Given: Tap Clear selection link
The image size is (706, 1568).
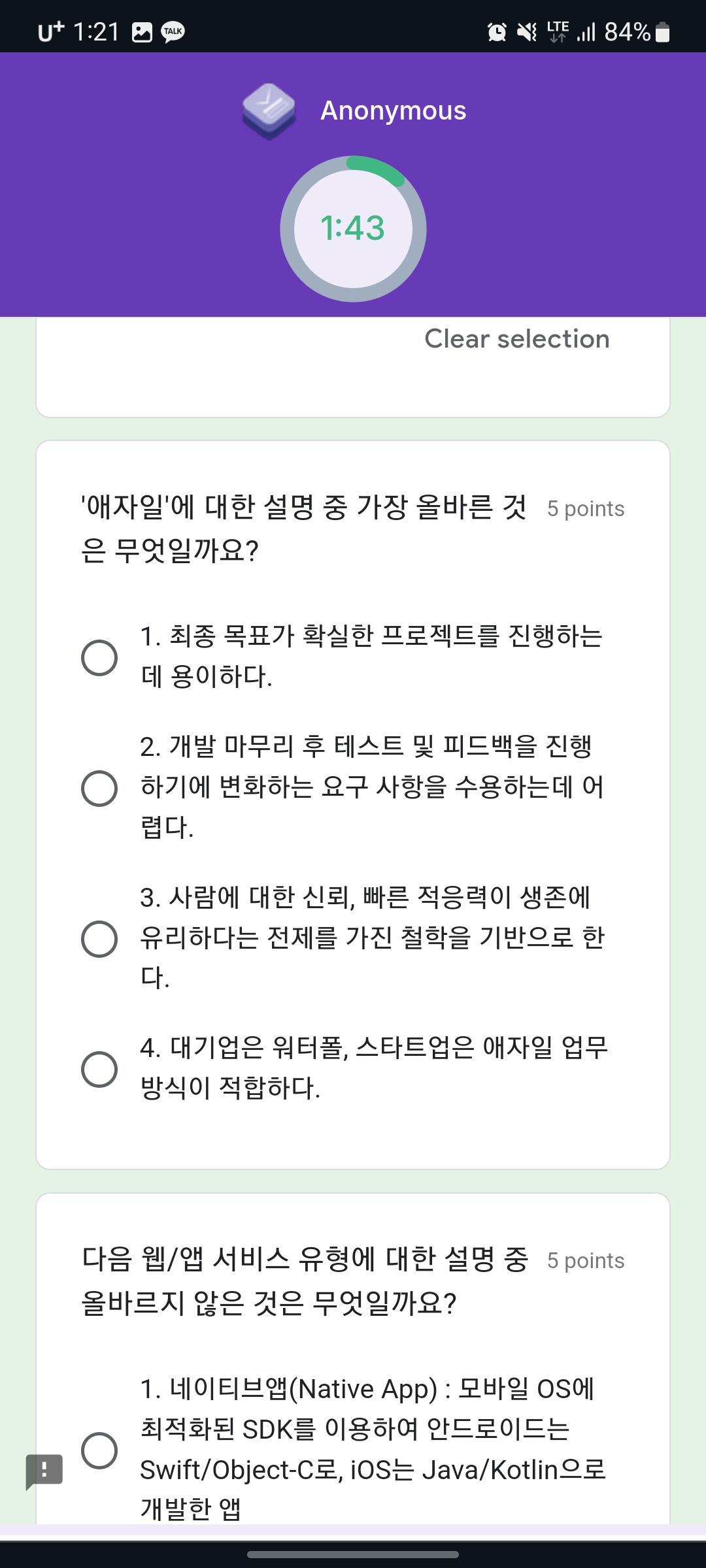Looking at the screenshot, I should [516, 339].
